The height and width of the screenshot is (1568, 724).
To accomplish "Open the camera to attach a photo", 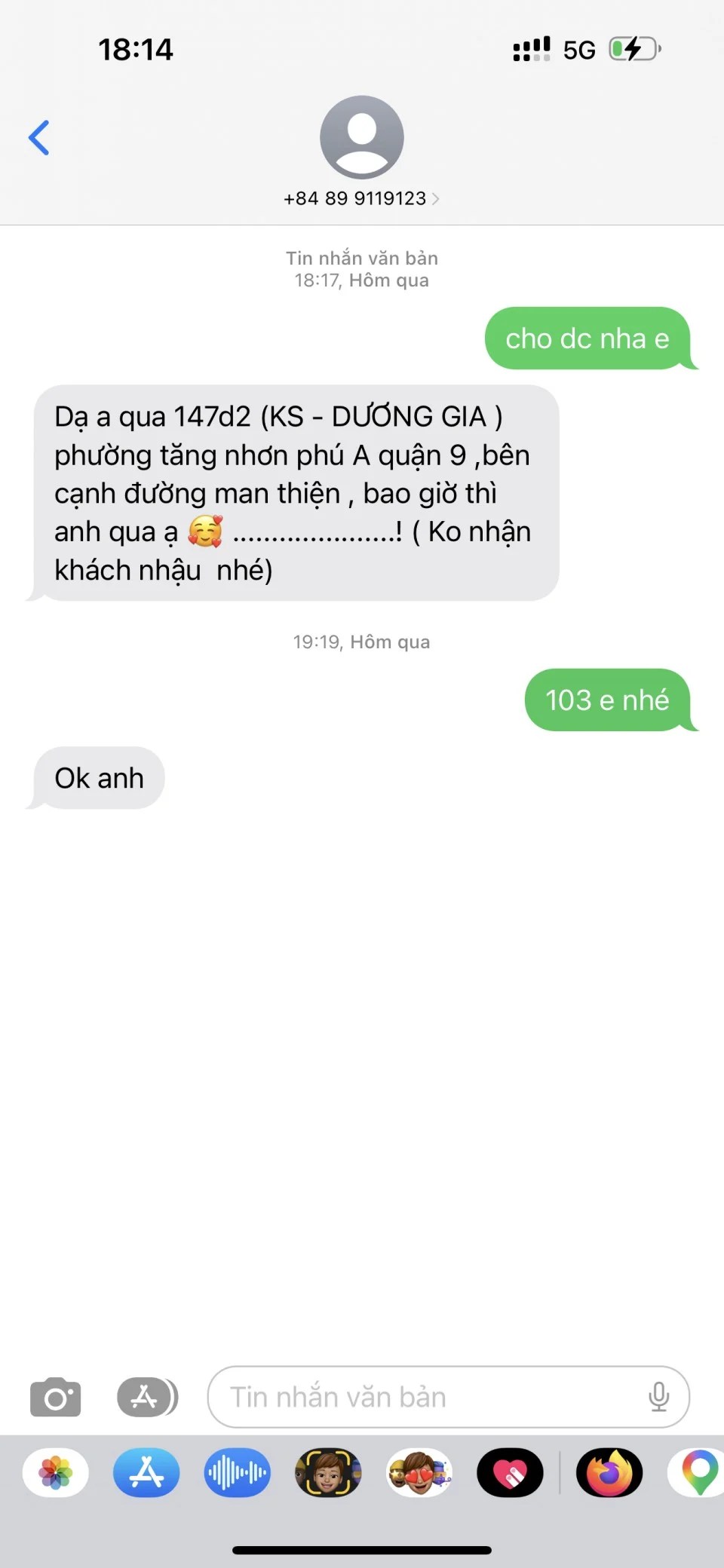I will (x=55, y=1397).
